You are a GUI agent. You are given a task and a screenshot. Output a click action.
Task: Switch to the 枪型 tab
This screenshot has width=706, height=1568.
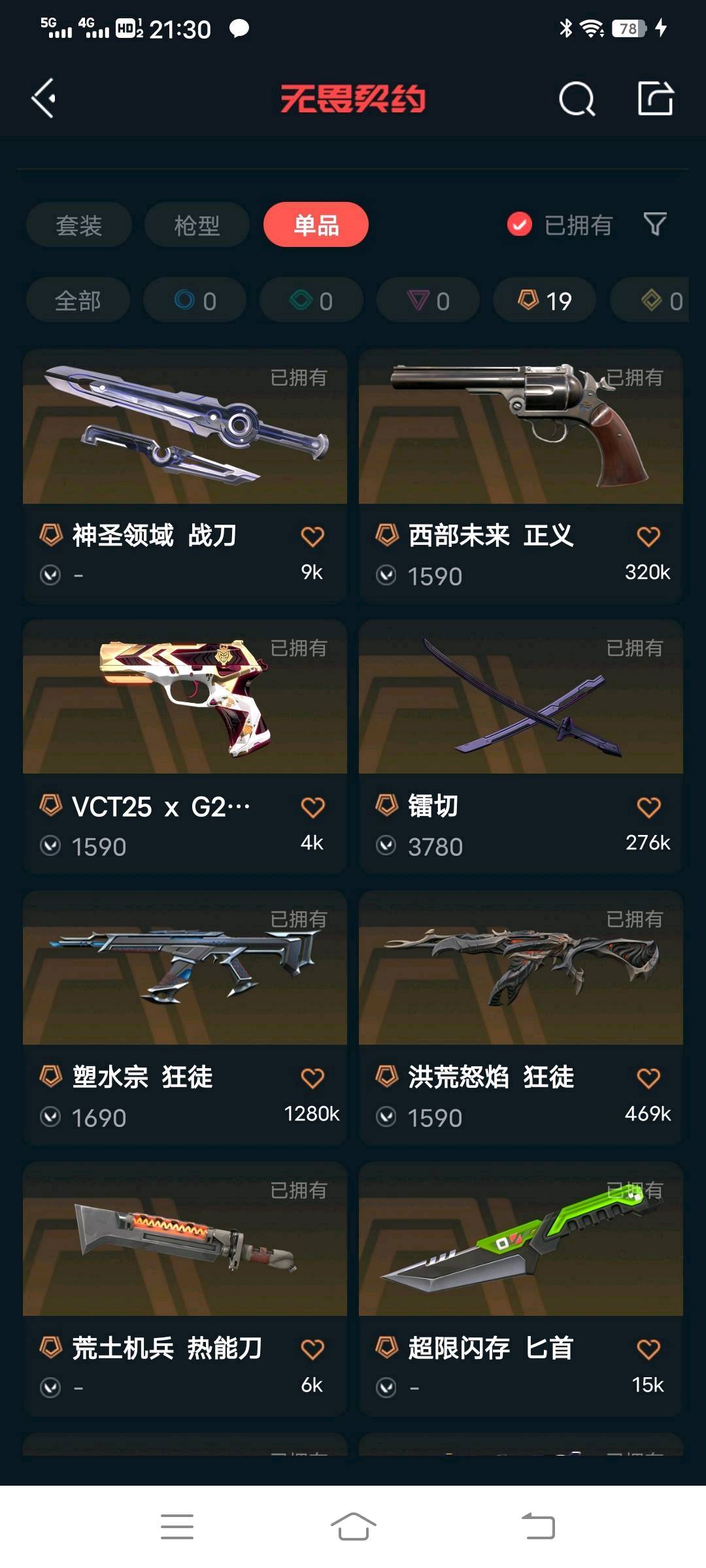click(x=197, y=225)
